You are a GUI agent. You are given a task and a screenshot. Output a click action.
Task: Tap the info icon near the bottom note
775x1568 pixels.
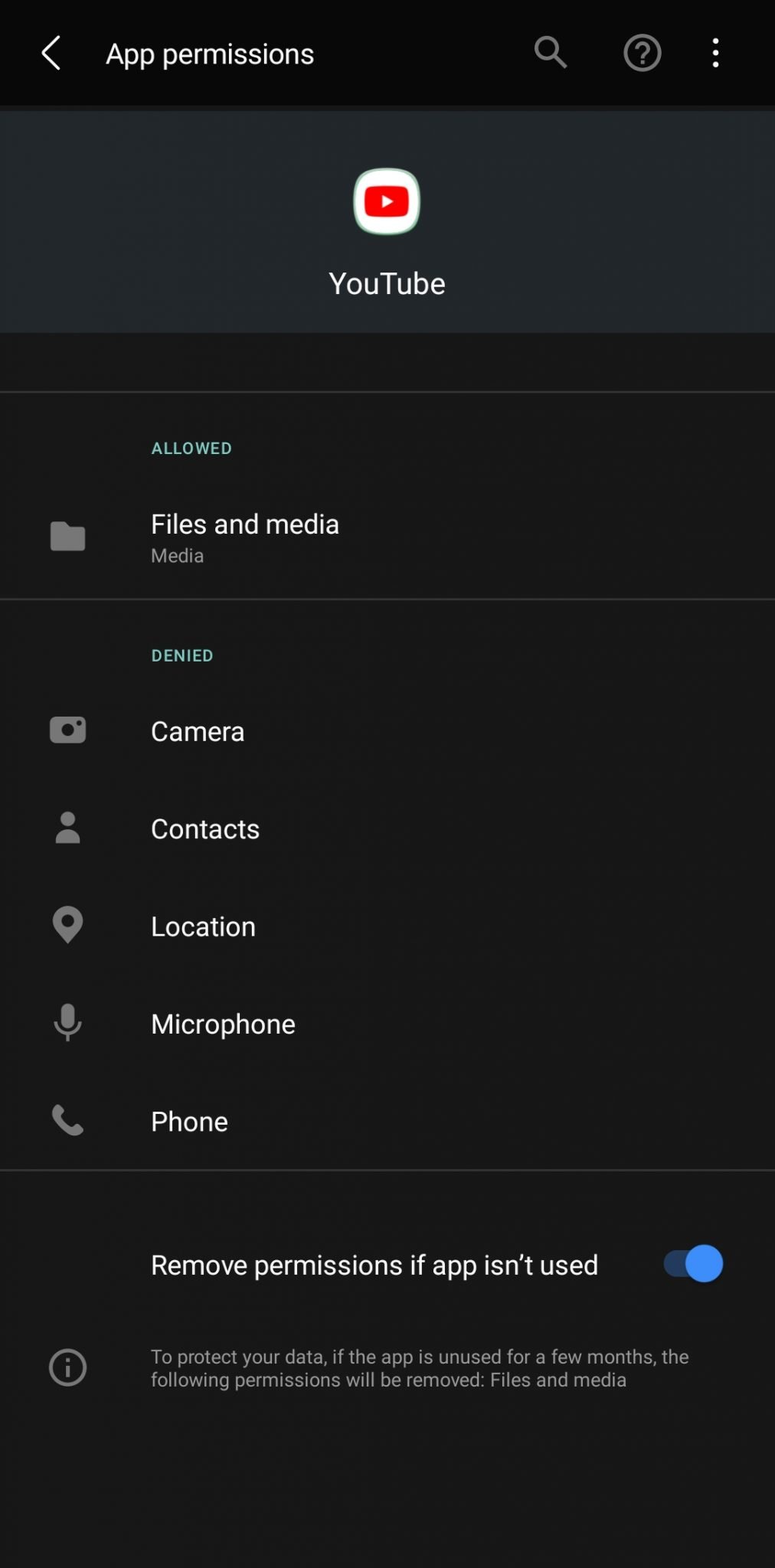(x=67, y=1367)
